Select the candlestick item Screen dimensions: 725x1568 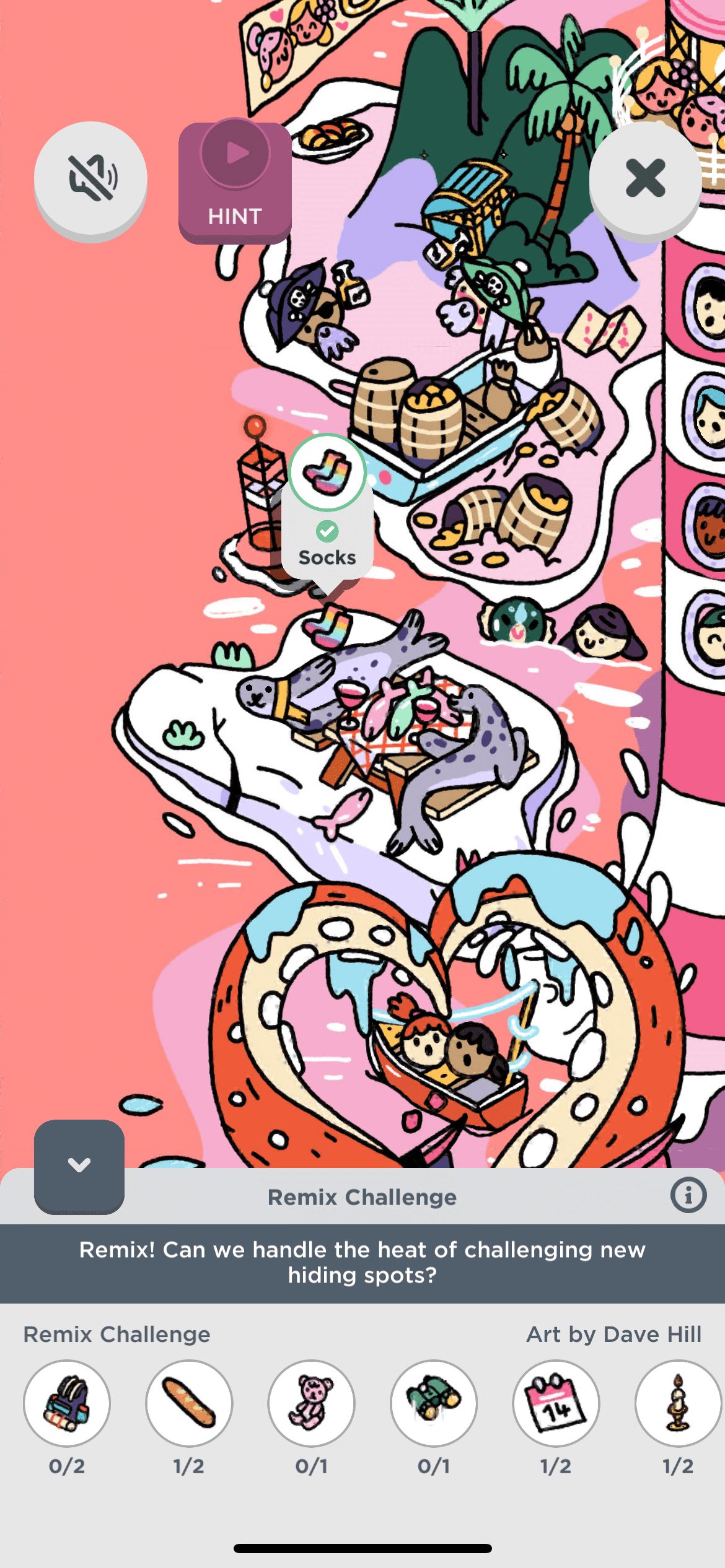678,1403
